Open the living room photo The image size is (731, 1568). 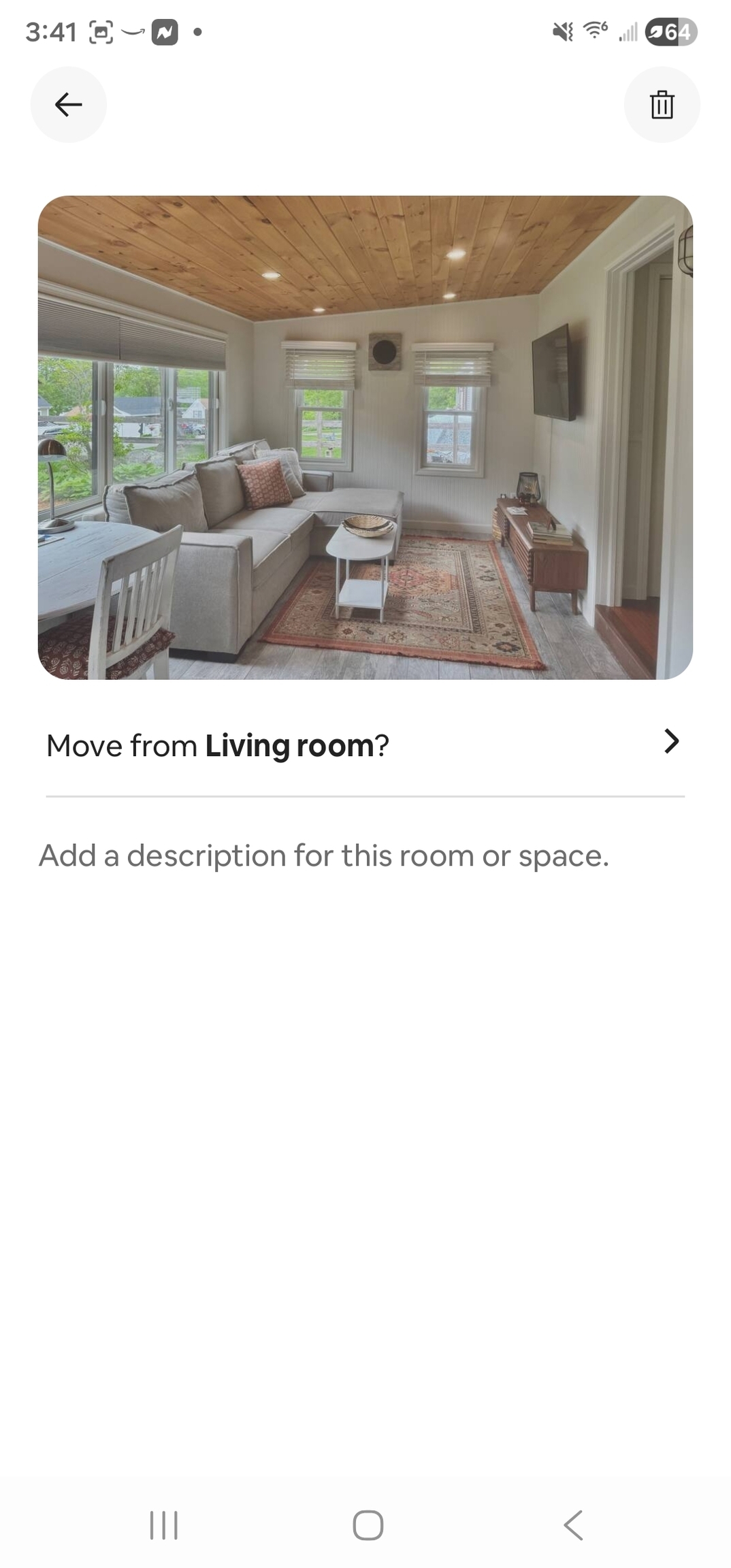[365, 437]
